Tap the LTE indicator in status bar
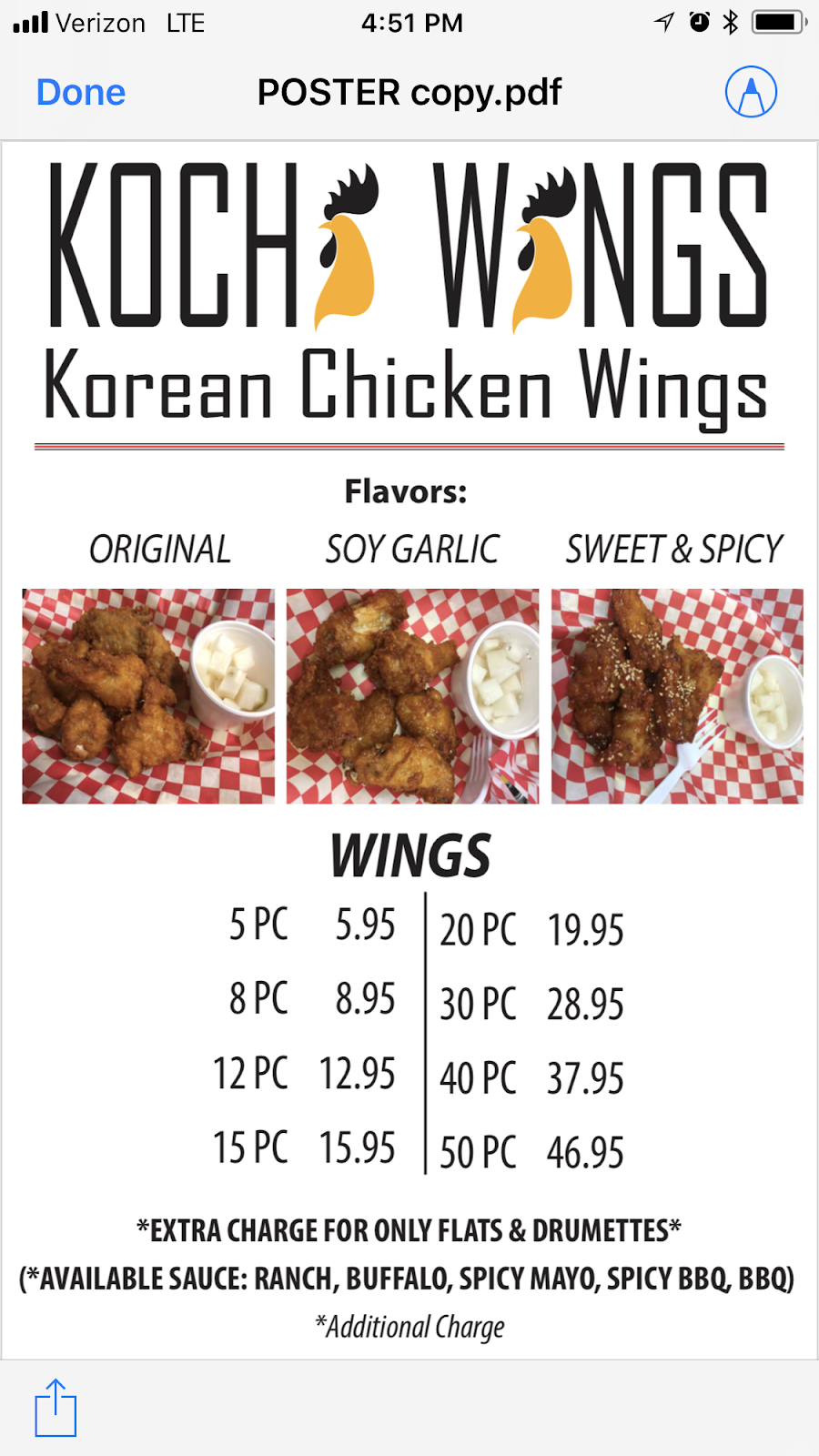Screen dimensions: 819x1456 tap(185, 23)
